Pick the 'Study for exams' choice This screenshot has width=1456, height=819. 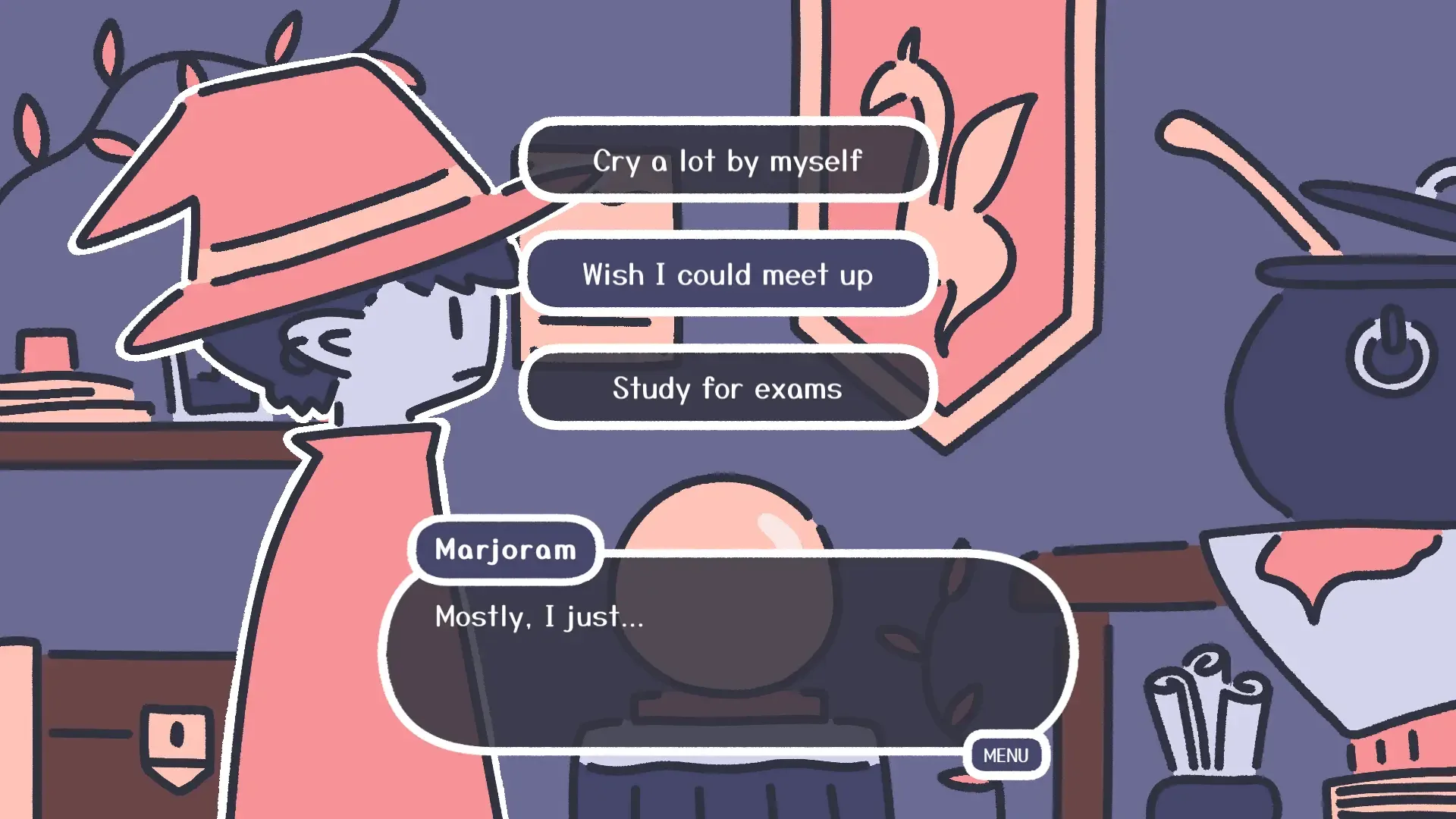(x=727, y=388)
